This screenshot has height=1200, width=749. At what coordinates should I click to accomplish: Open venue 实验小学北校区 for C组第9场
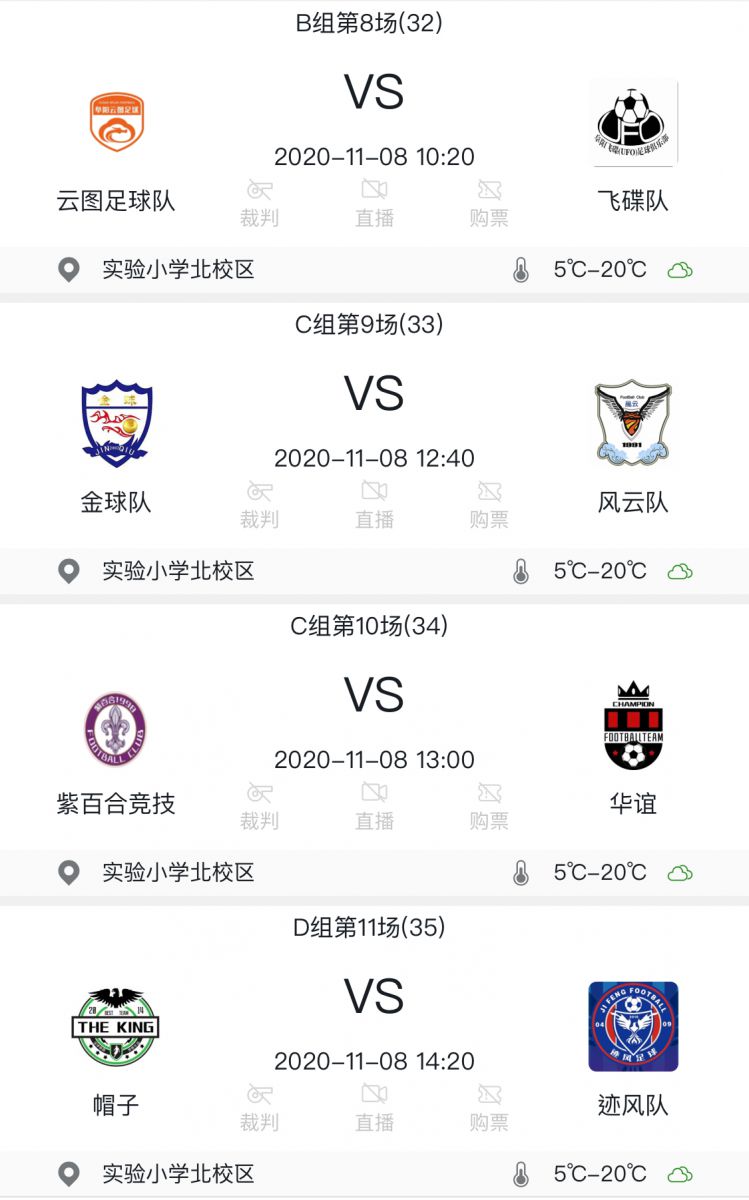coord(178,571)
